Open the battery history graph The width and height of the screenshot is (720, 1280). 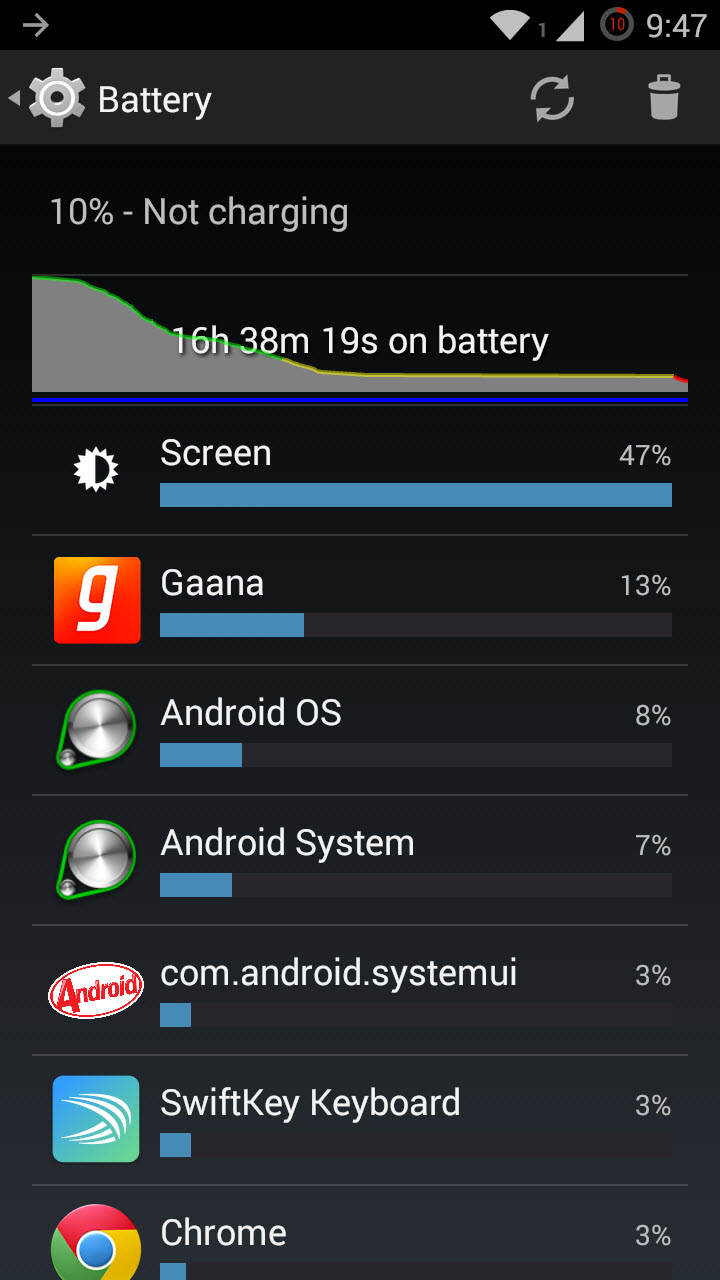click(x=360, y=339)
